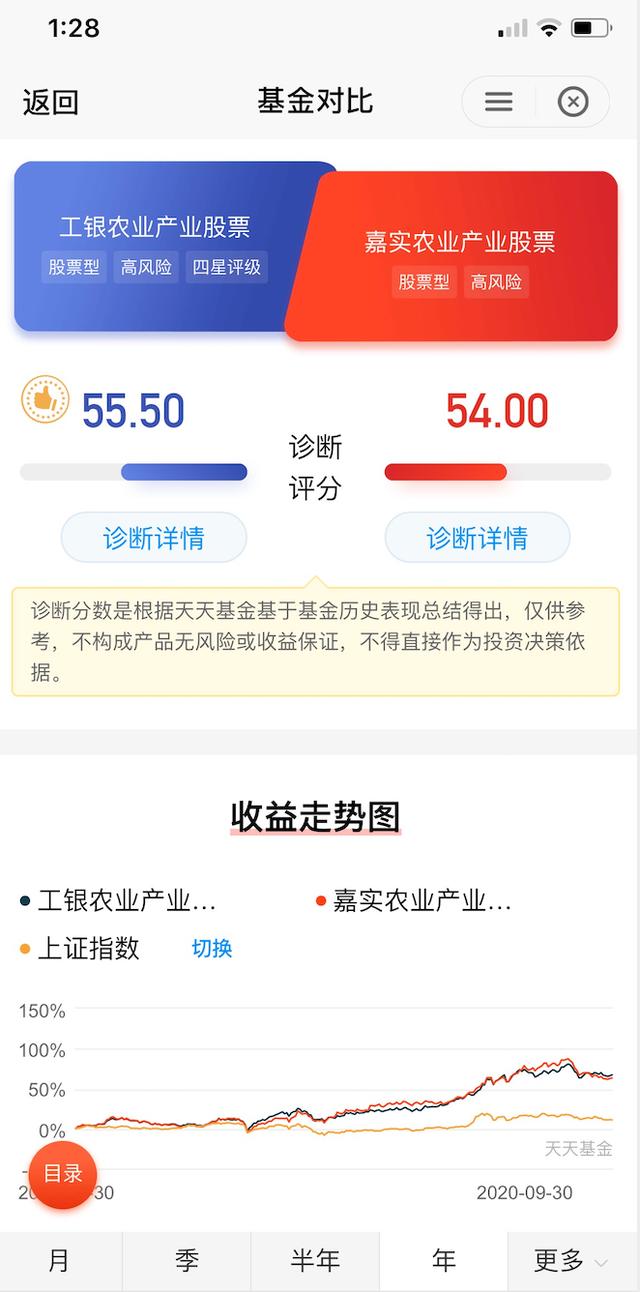
Task: Switch the chart to 月 range
Action: (60, 1261)
